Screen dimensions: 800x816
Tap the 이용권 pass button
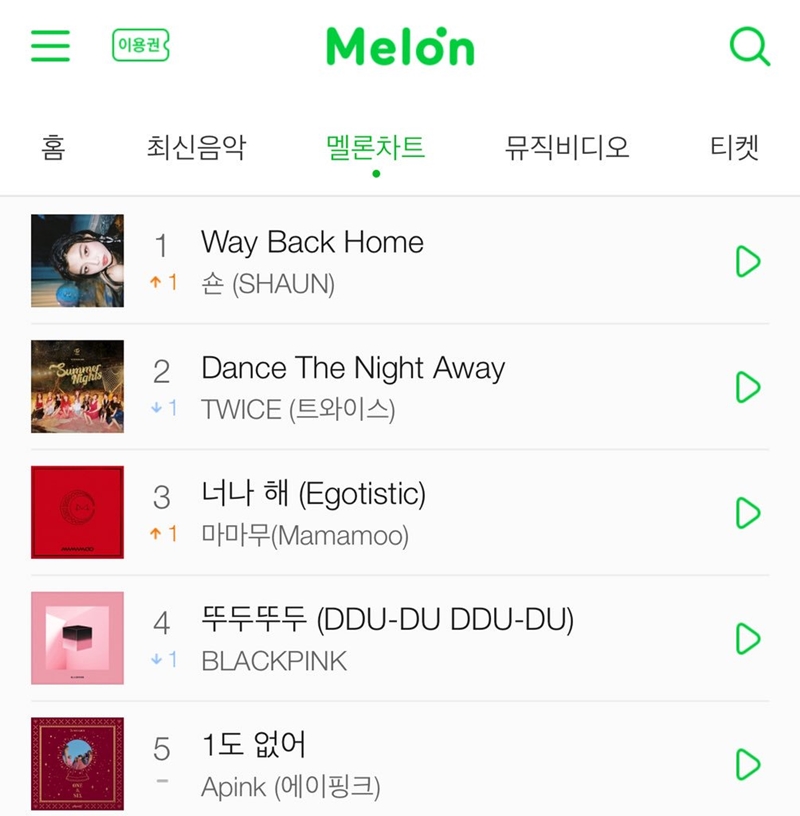click(140, 46)
